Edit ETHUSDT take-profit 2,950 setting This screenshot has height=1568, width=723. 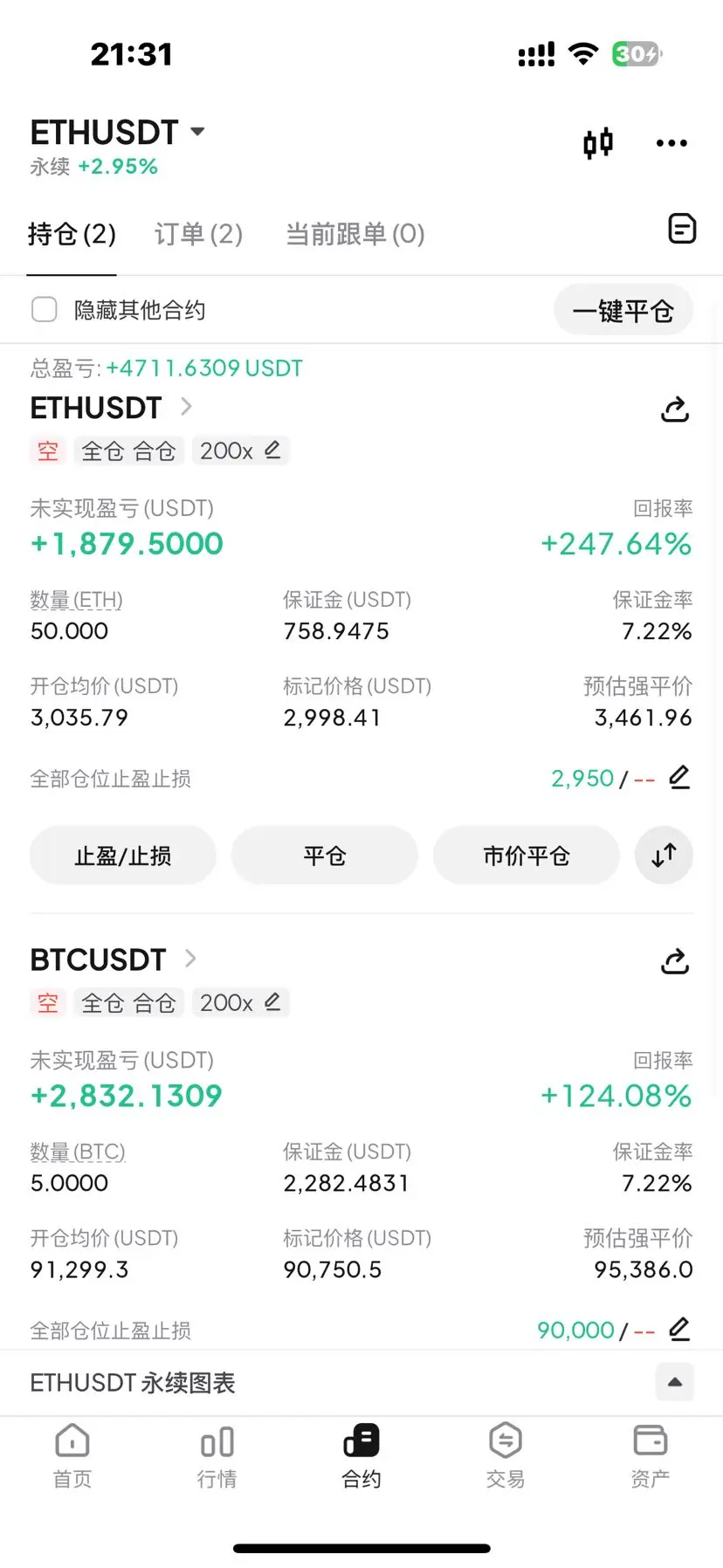coord(678,777)
